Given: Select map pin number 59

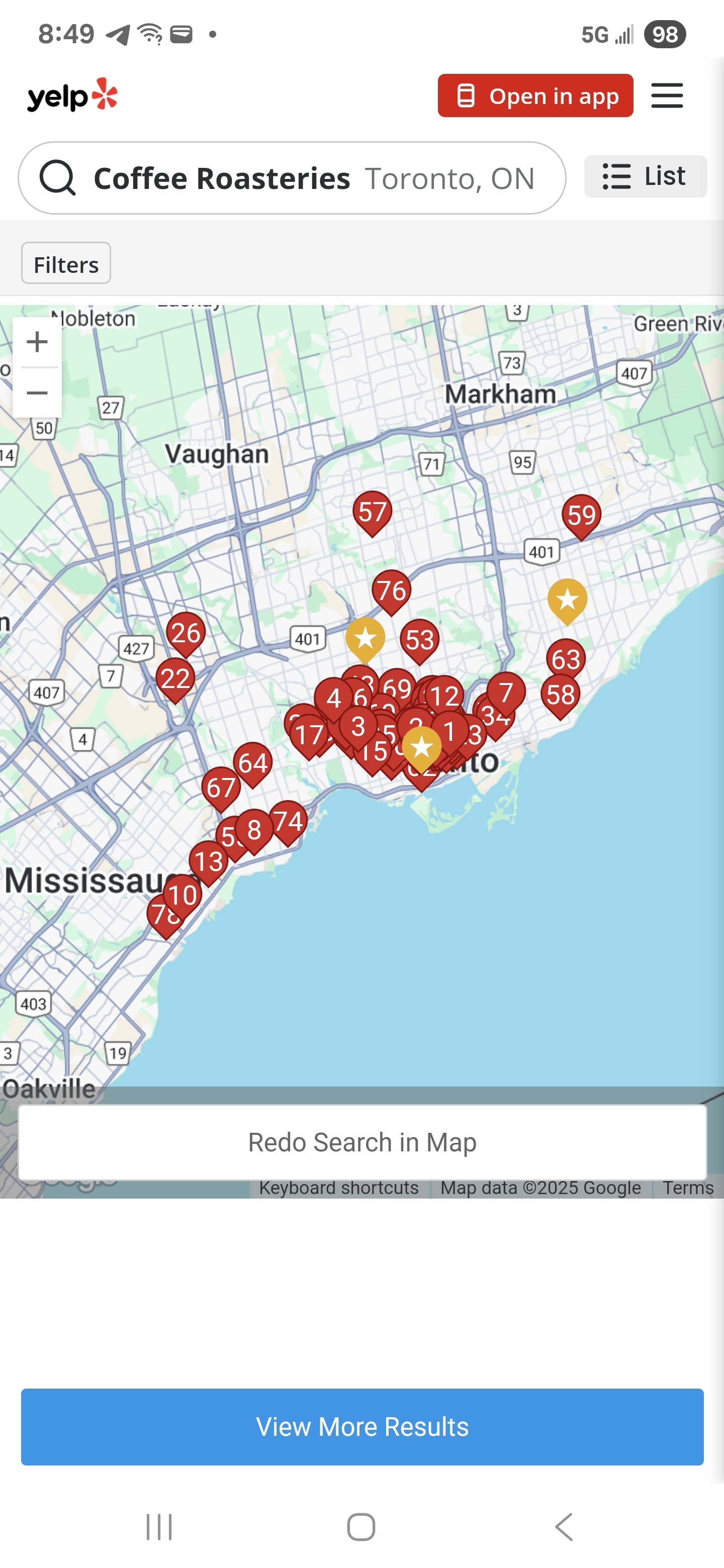Looking at the screenshot, I should [581, 516].
